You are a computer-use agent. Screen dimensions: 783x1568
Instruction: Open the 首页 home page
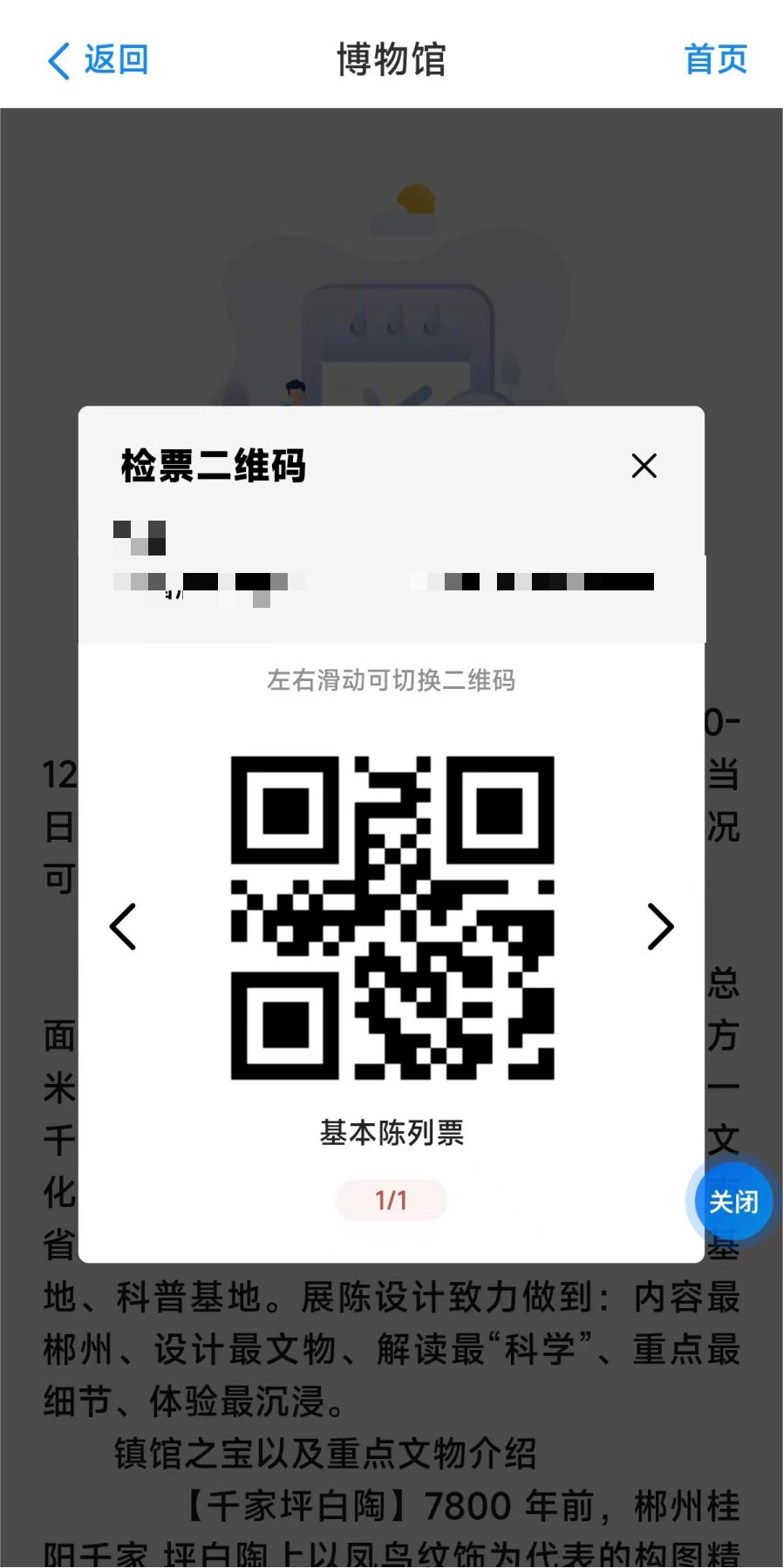coord(716,59)
